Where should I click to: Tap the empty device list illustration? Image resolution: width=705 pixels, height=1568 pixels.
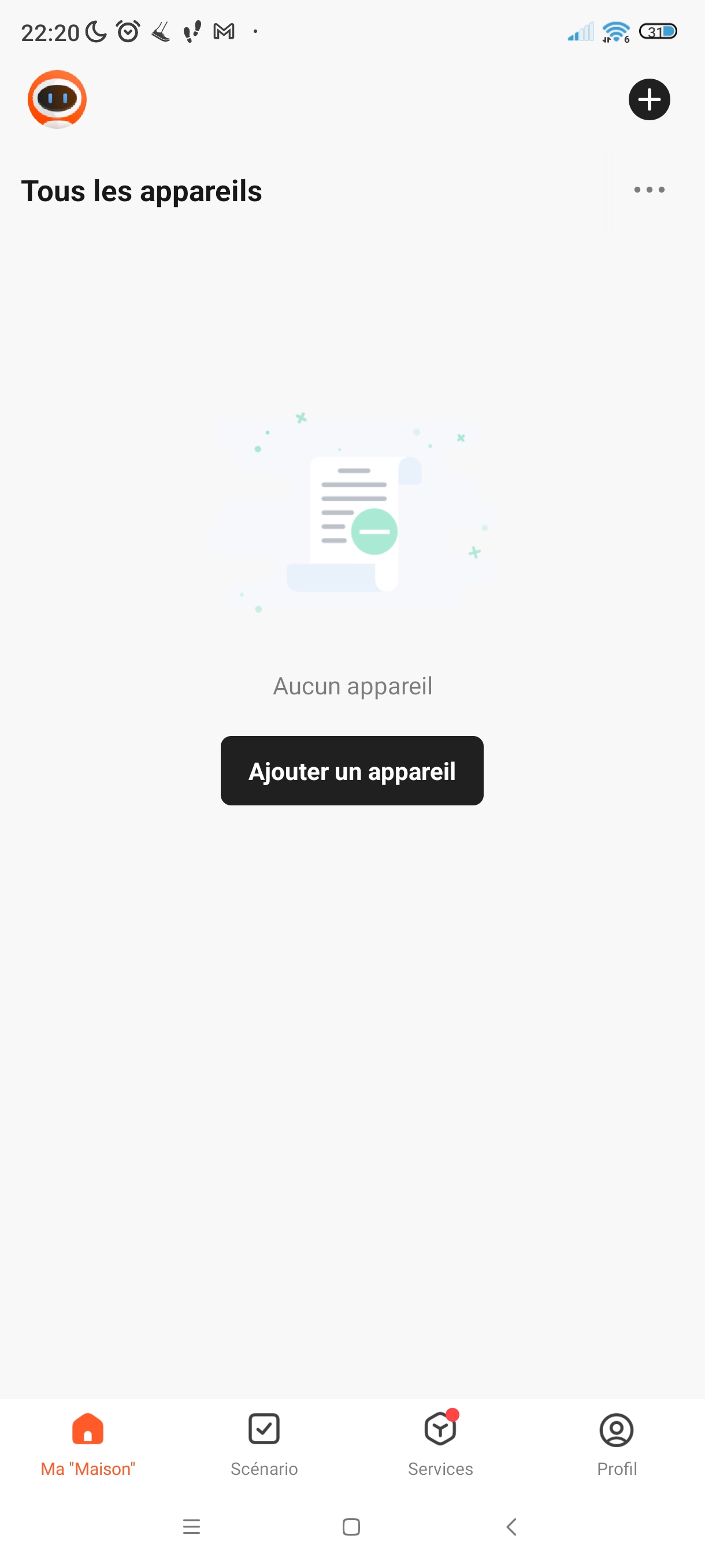pyautogui.click(x=352, y=523)
